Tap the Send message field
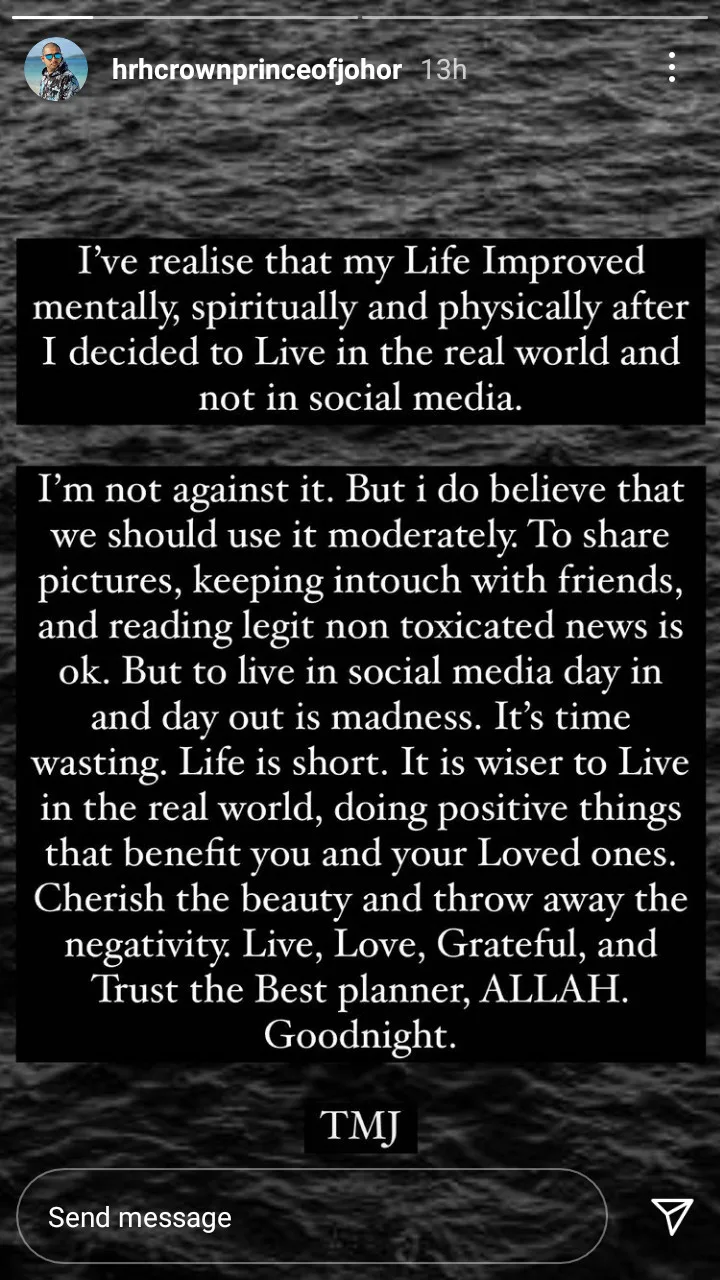 click(311, 1216)
